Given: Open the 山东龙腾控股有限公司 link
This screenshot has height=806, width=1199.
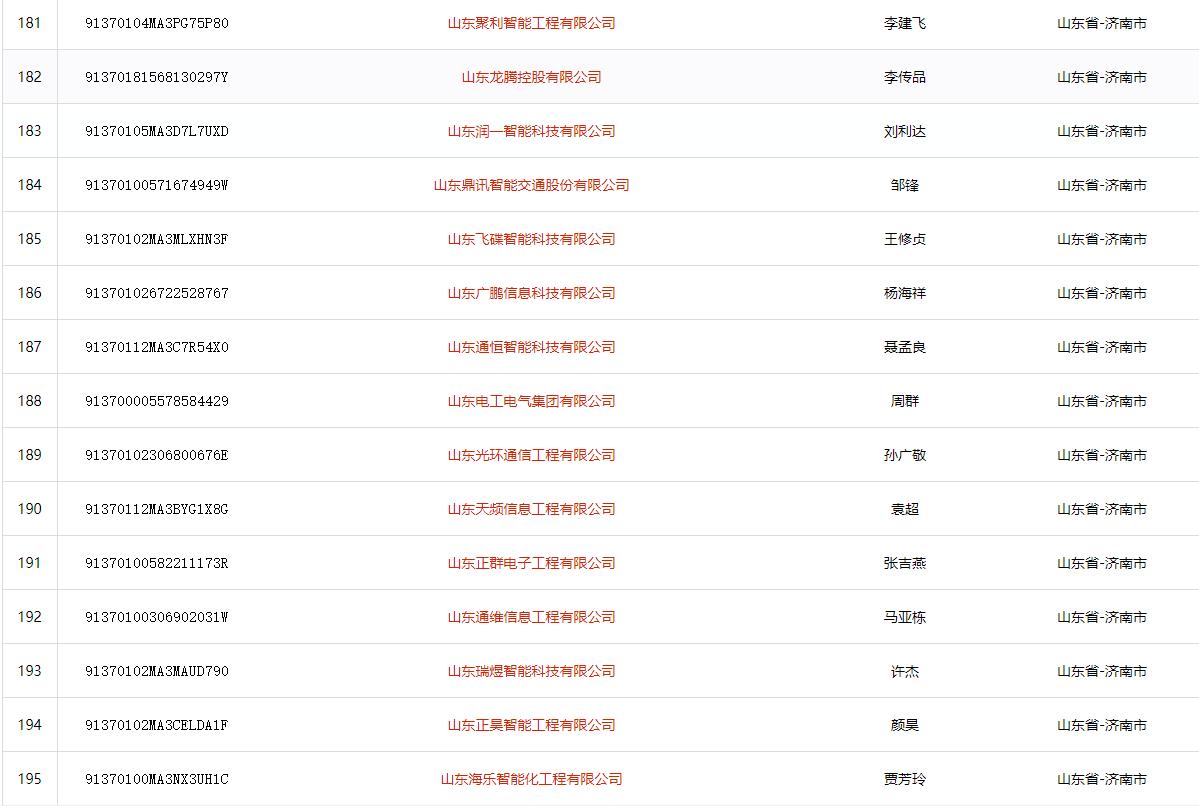Looking at the screenshot, I should point(531,77).
